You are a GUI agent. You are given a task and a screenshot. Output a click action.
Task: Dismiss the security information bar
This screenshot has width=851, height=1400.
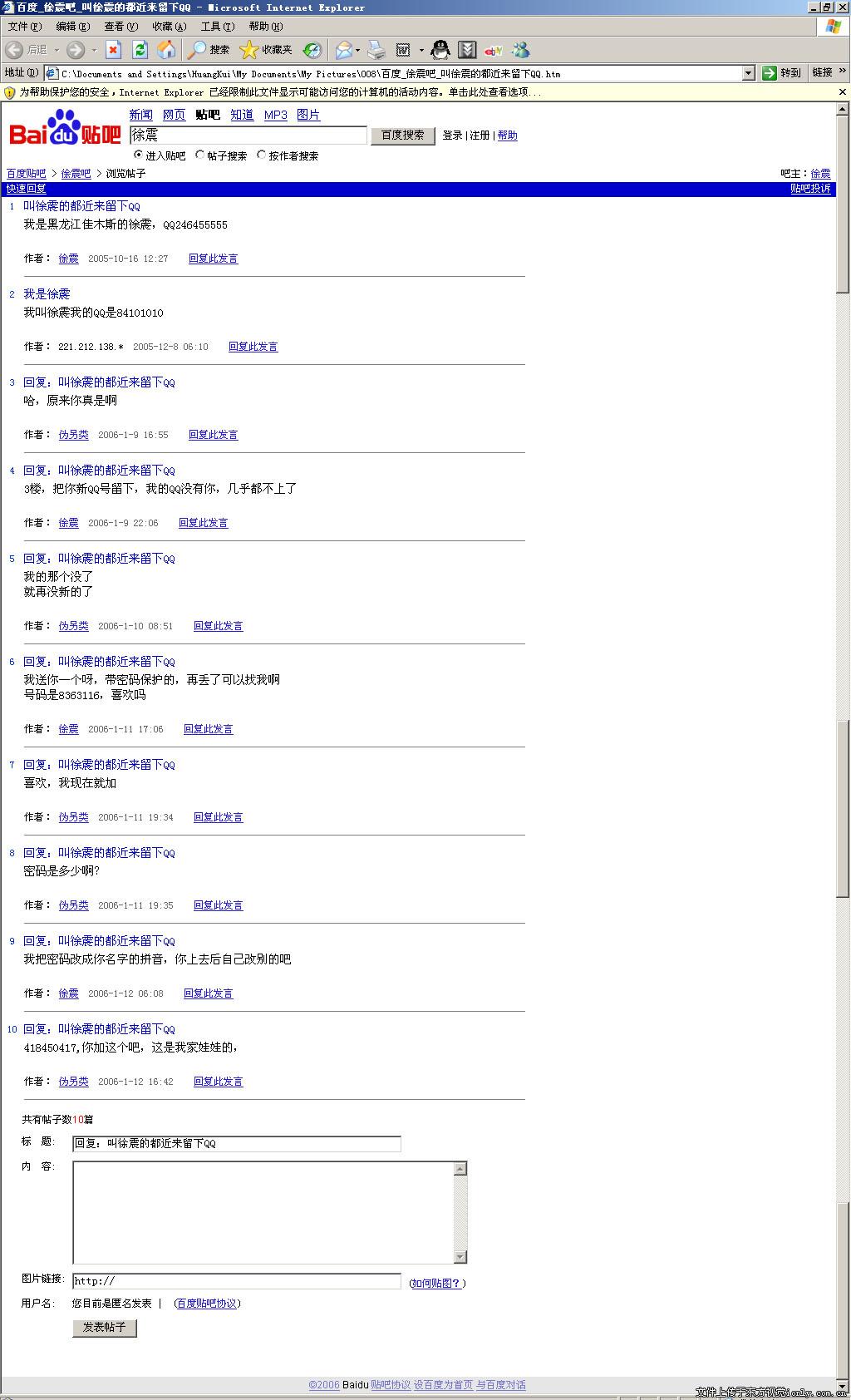[842, 92]
